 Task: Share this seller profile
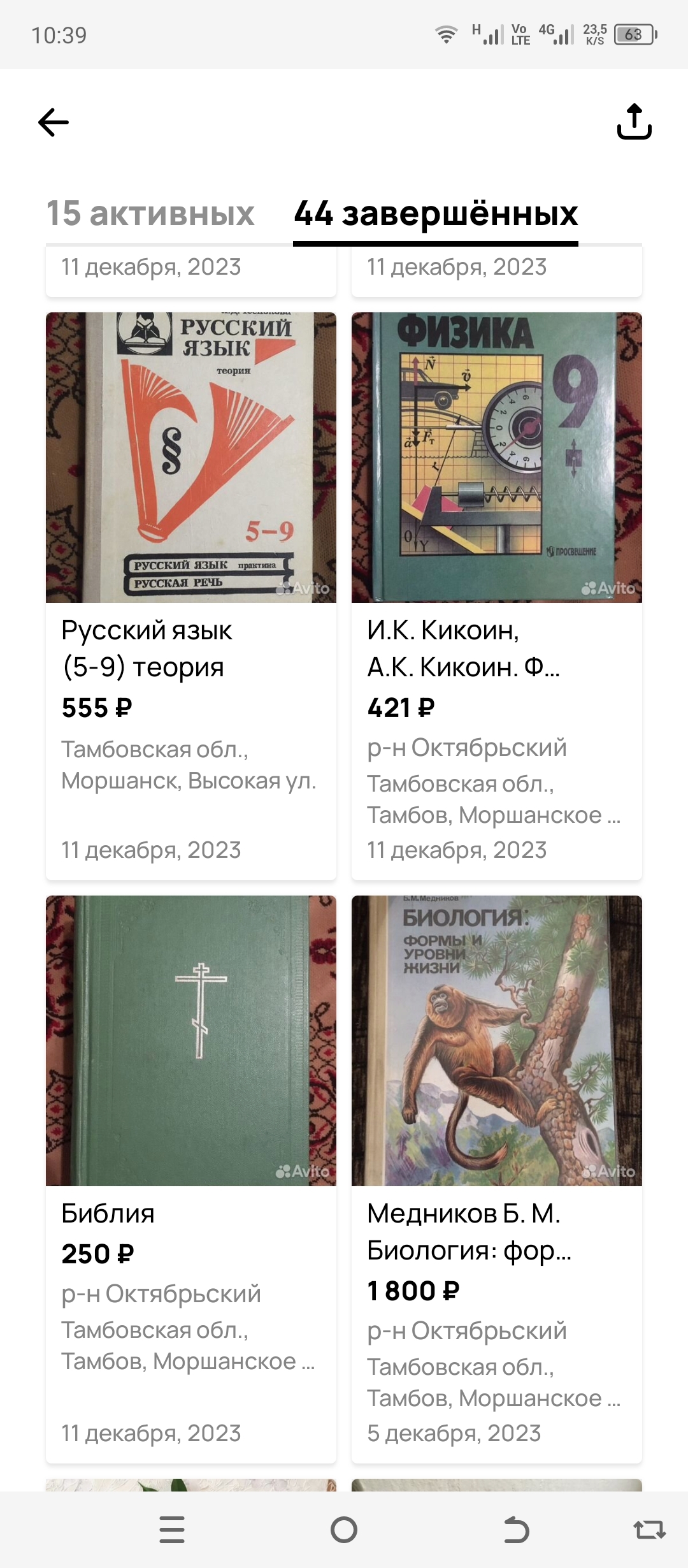click(x=634, y=122)
